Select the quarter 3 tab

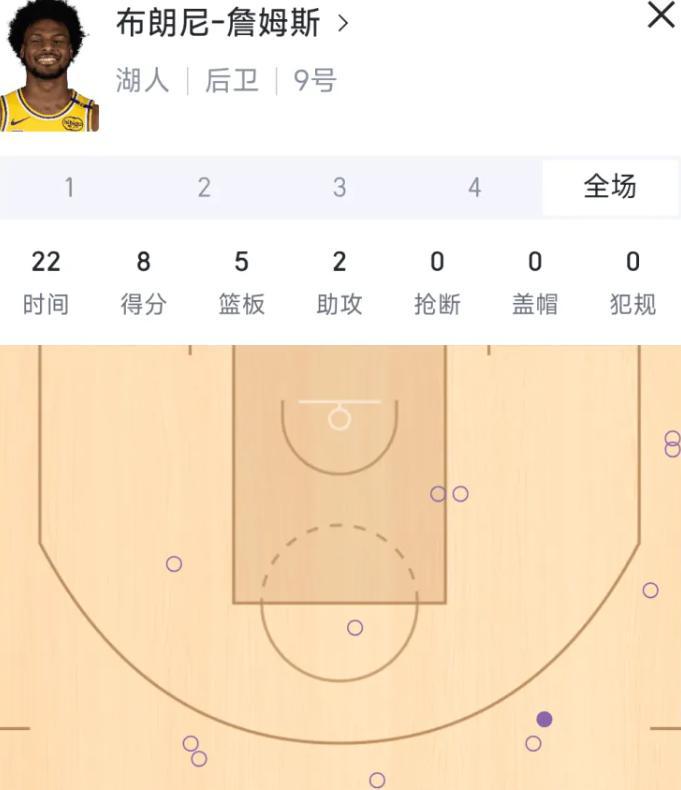(x=340, y=187)
